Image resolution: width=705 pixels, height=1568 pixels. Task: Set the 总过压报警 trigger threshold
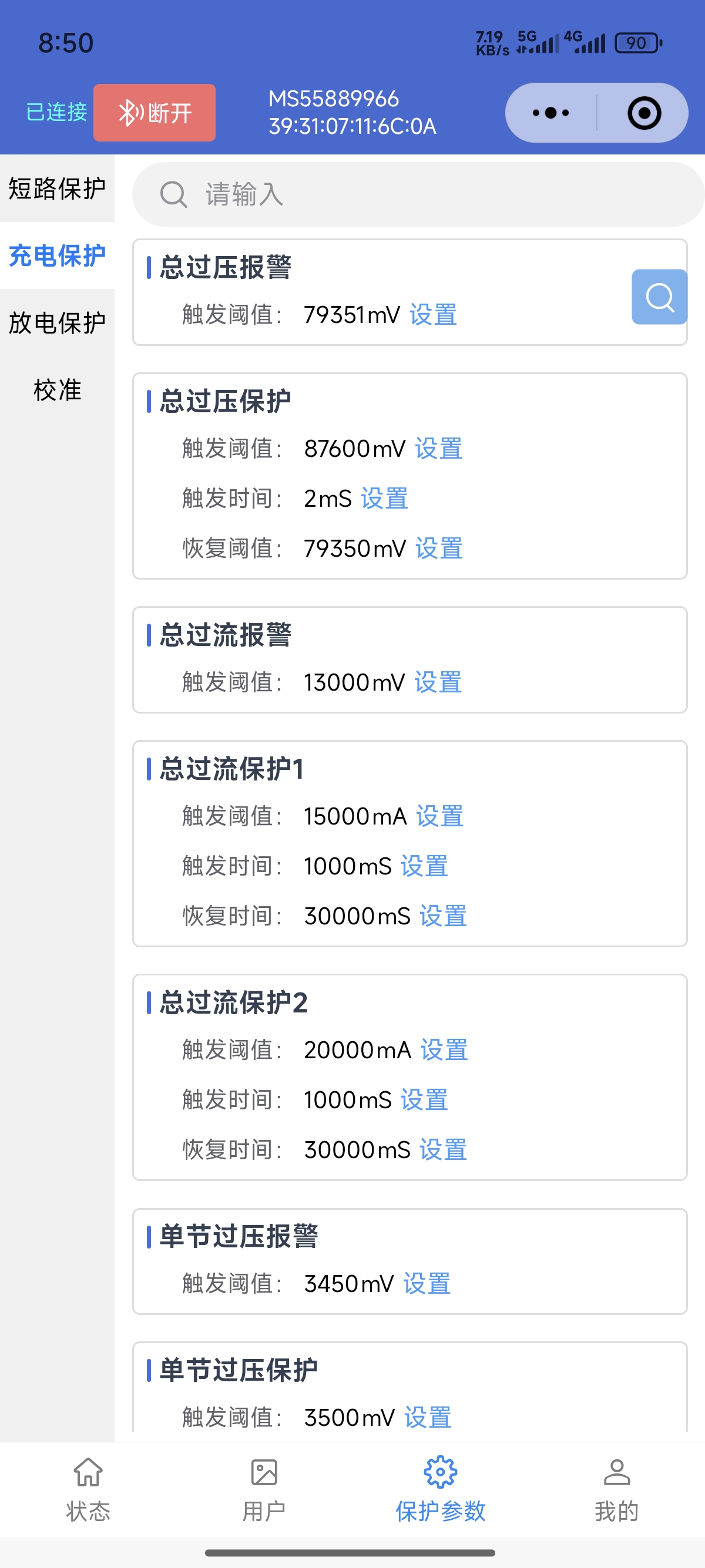point(433,315)
